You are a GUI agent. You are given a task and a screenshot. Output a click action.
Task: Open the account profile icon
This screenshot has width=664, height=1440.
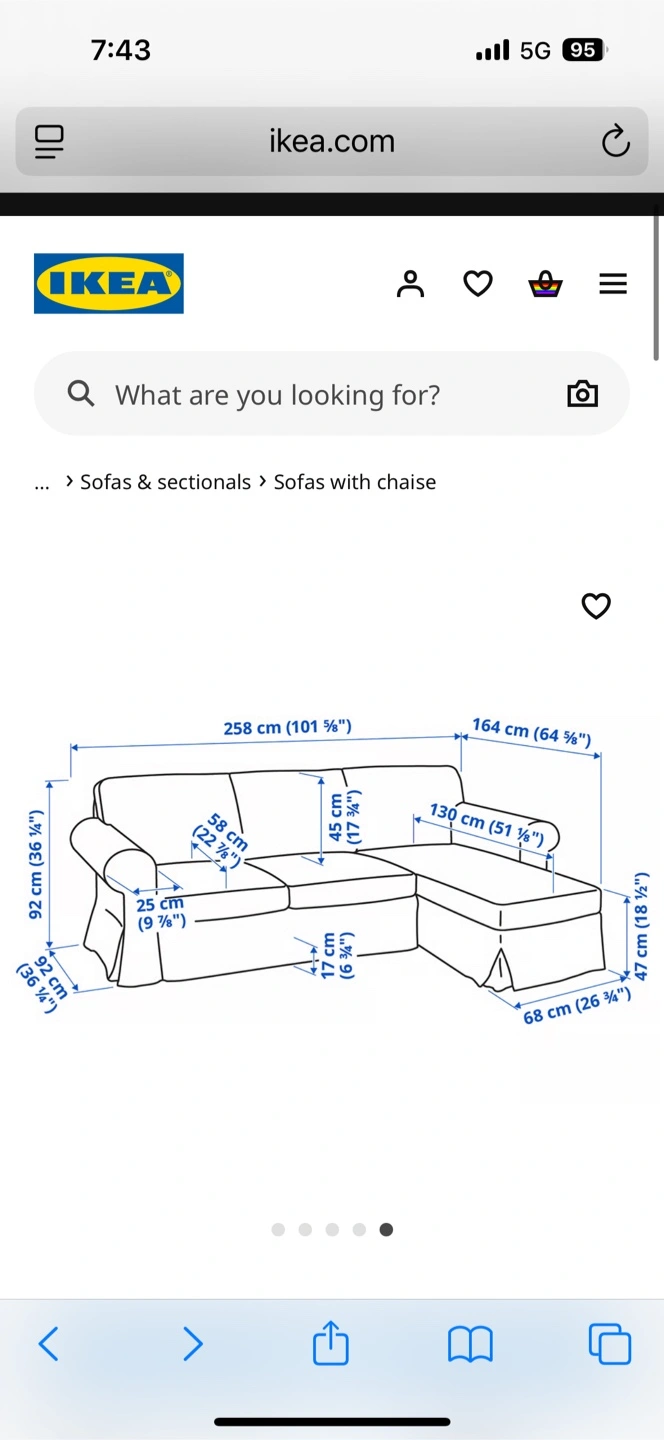410,284
